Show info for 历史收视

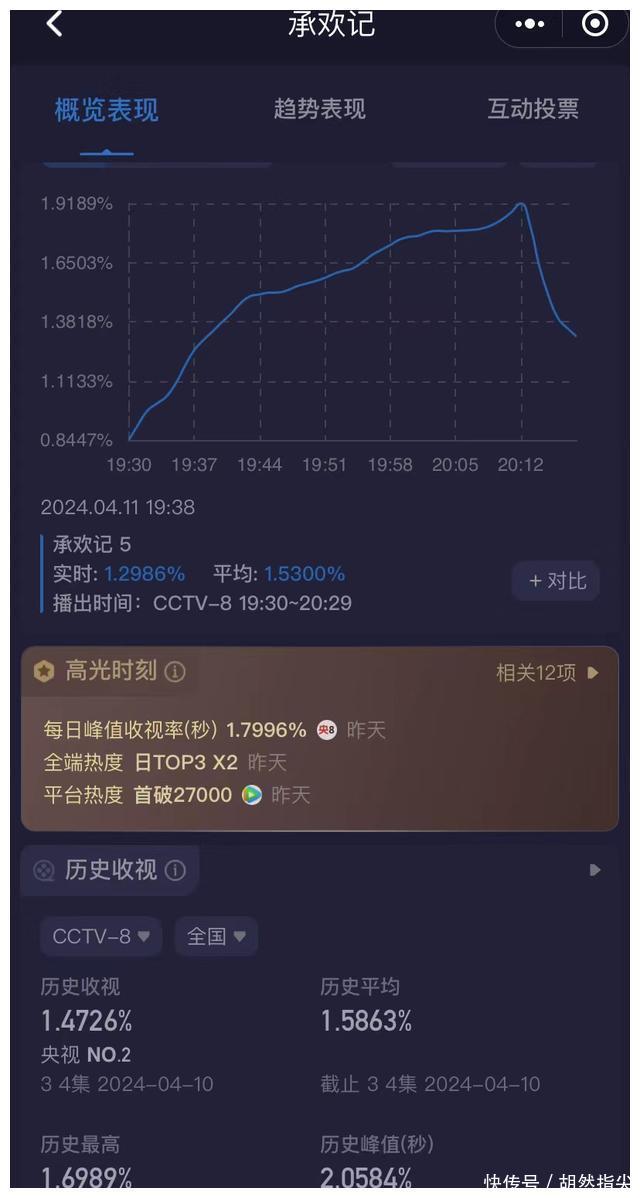pyautogui.click(x=175, y=871)
